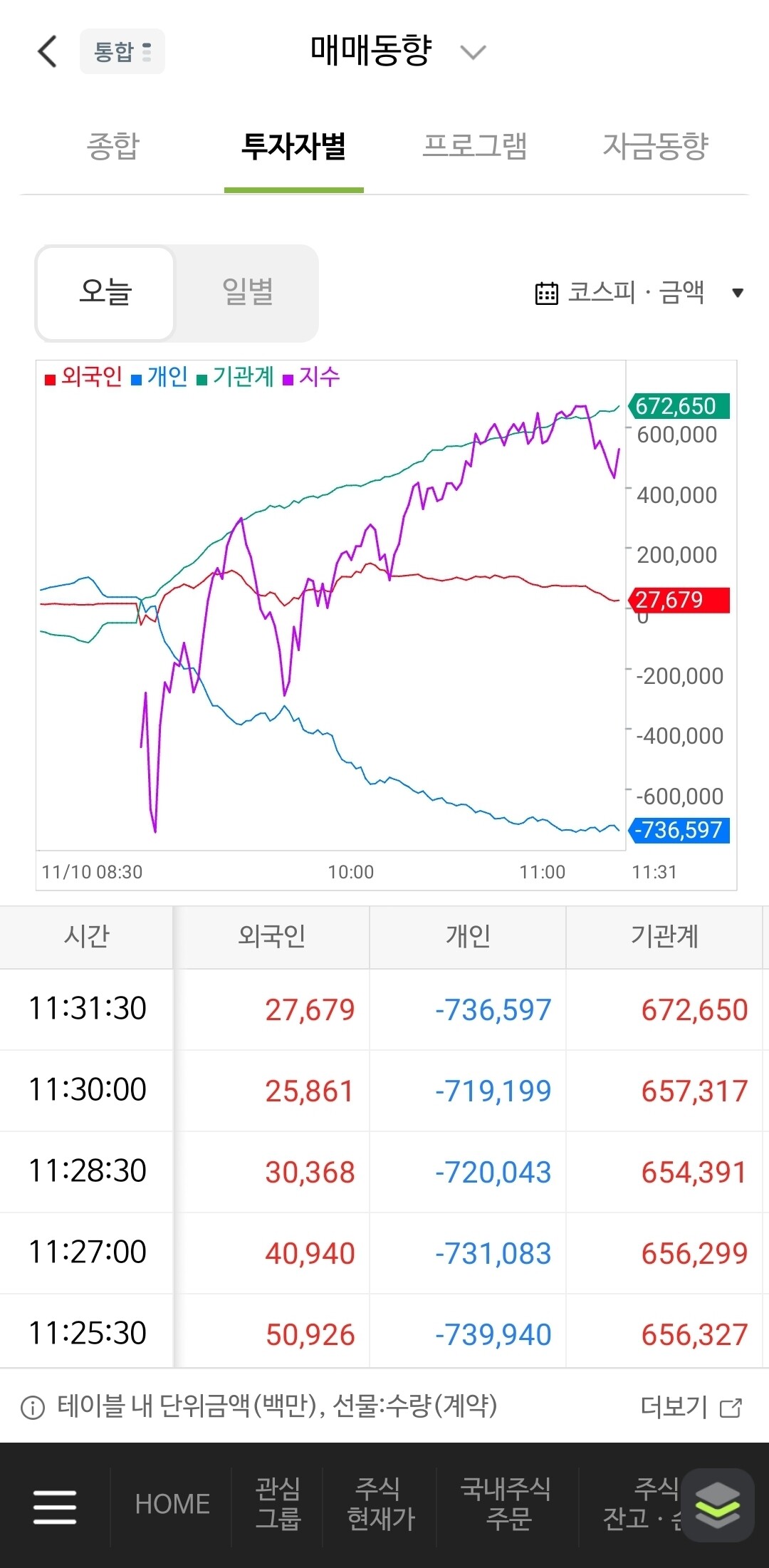Screen dimensions: 769x1568
Task: Open 주식현재가 in bottom bar
Action: pos(380,1505)
